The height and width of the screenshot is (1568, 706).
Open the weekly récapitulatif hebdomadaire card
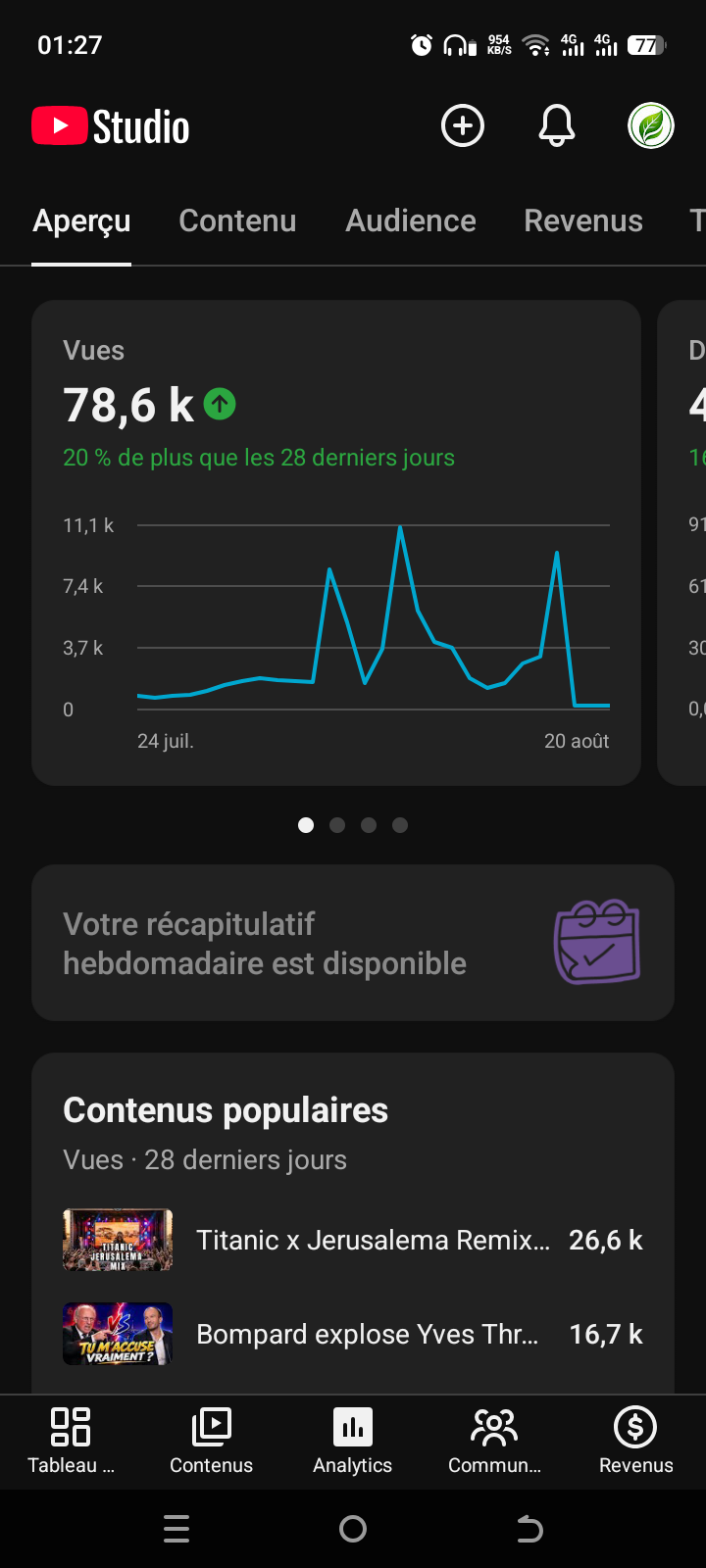(353, 943)
